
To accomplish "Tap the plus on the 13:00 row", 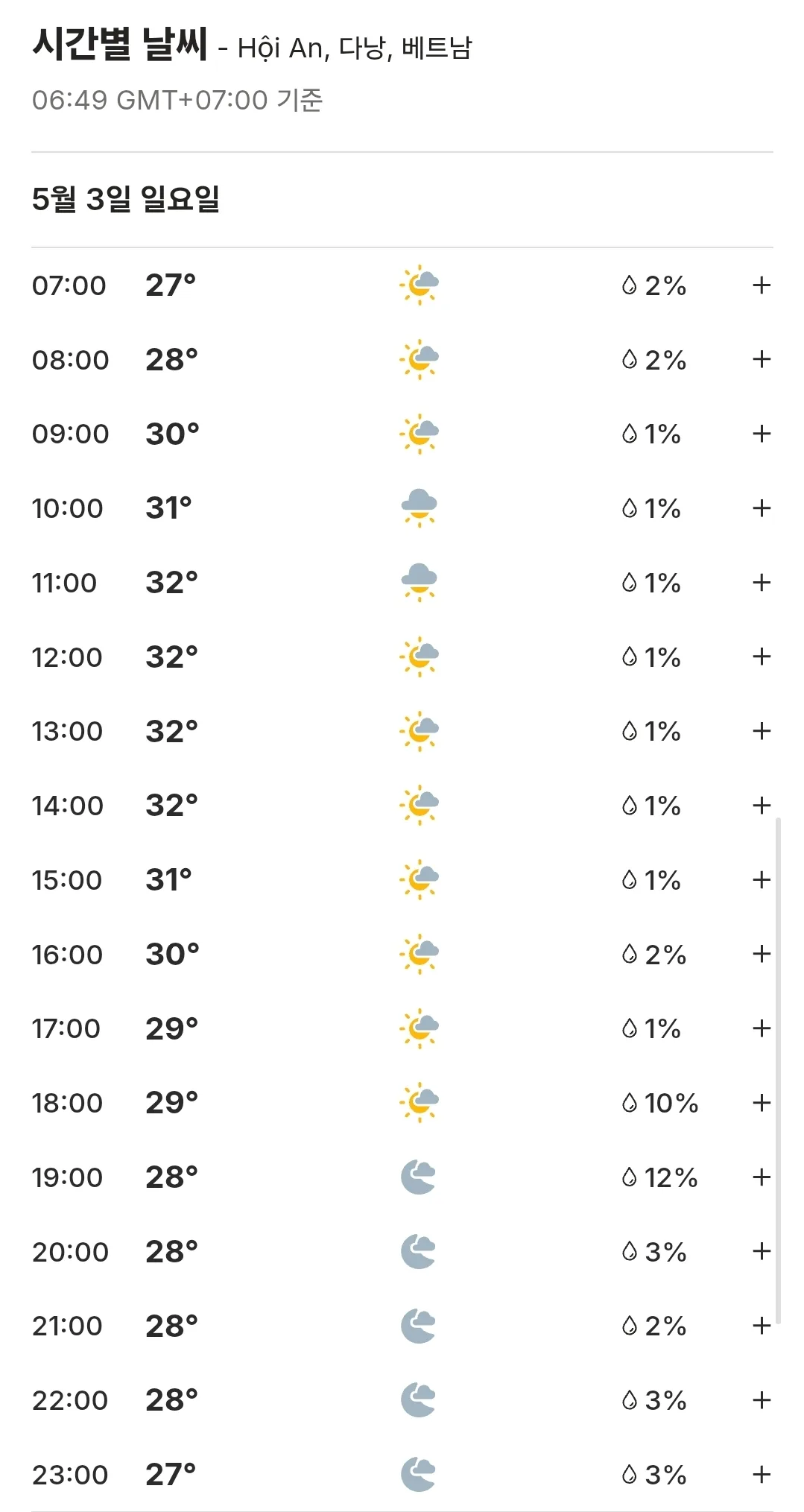I will point(761,731).
